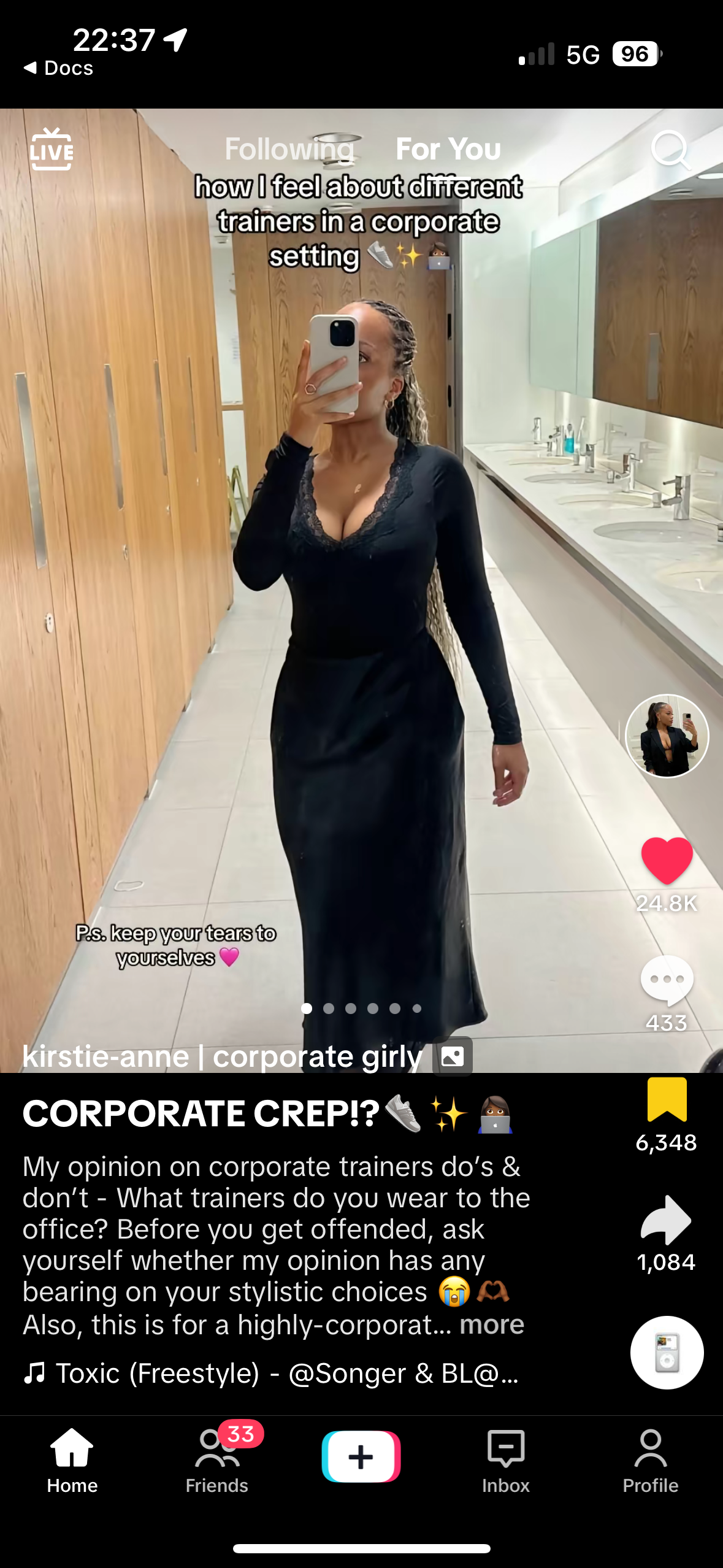This screenshot has width=723, height=1568.
Task: Go to the Home tab
Action: (72, 1459)
